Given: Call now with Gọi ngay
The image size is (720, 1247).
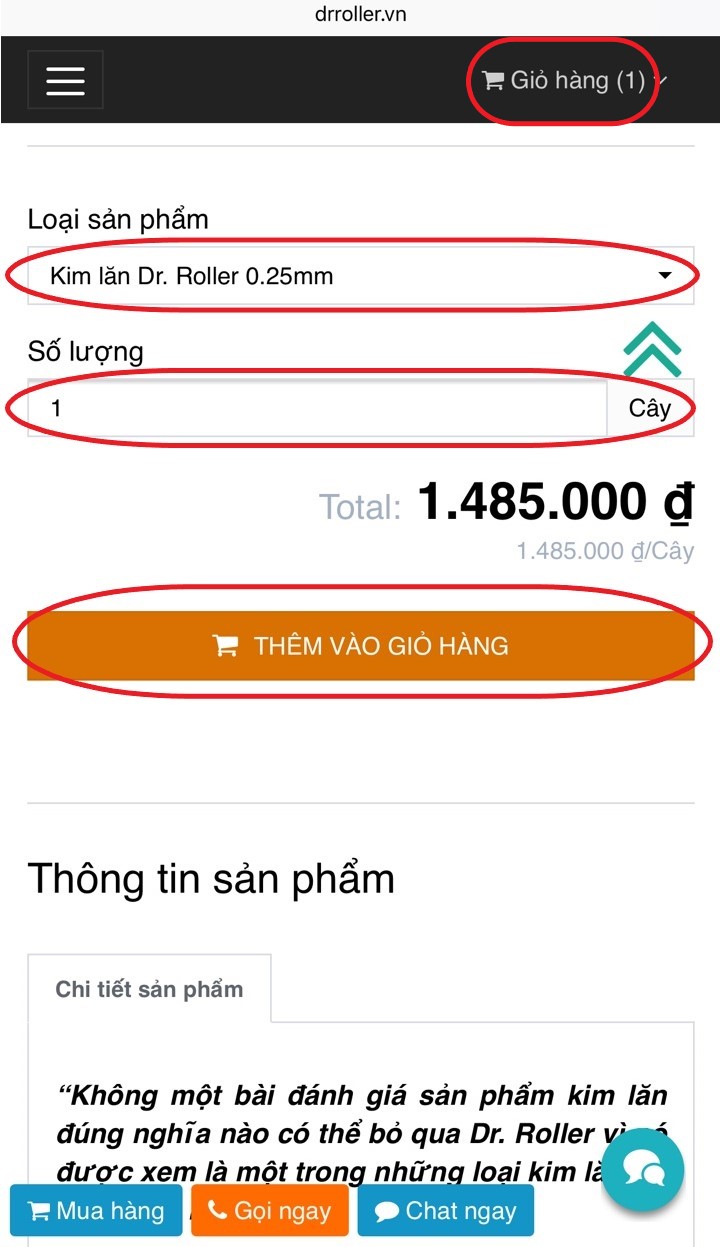Looking at the screenshot, I should point(269,1211).
